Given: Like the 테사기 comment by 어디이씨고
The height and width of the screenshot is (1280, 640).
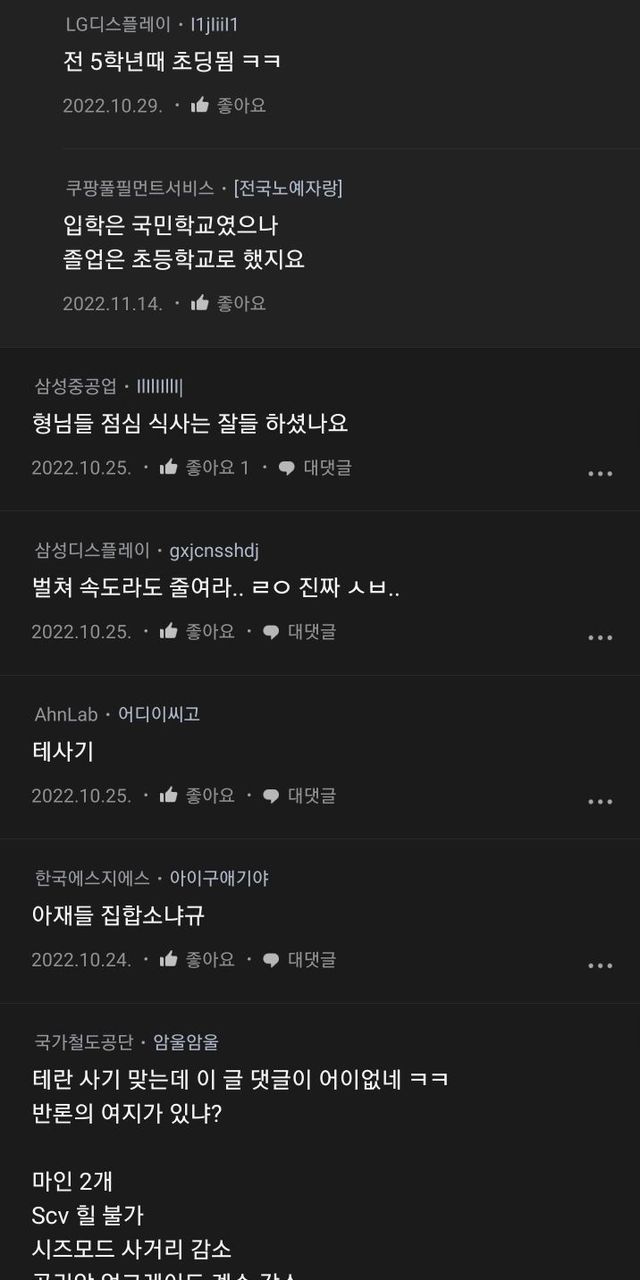Looking at the screenshot, I should click(197, 795).
